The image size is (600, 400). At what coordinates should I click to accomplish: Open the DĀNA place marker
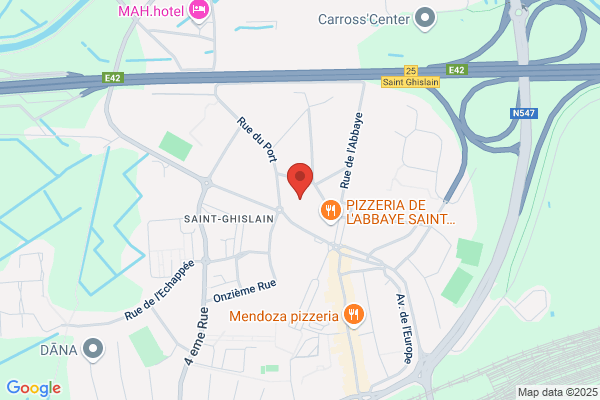[93, 349]
